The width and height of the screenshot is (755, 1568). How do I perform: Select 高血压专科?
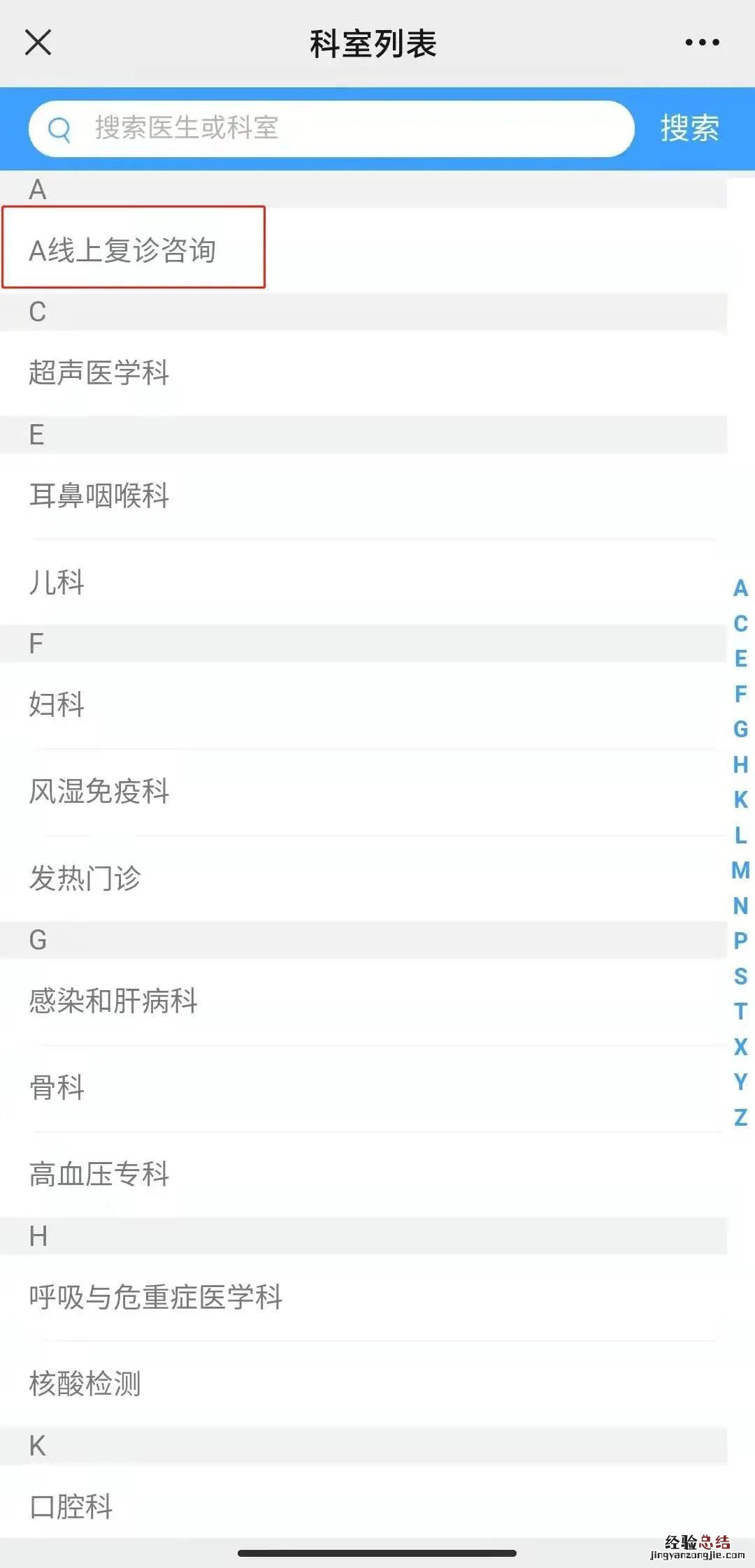(x=99, y=1174)
